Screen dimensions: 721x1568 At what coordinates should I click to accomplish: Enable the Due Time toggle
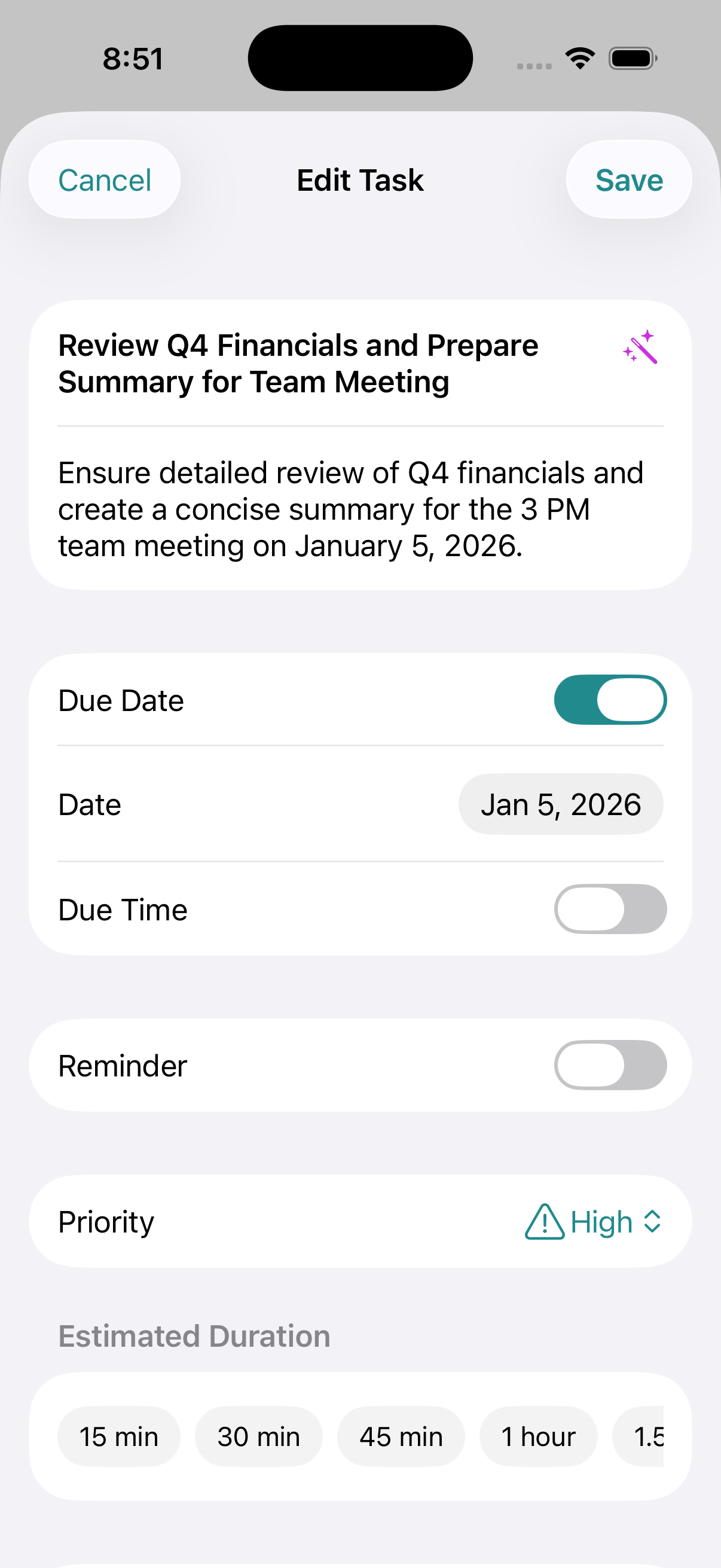click(x=610, y=909)
